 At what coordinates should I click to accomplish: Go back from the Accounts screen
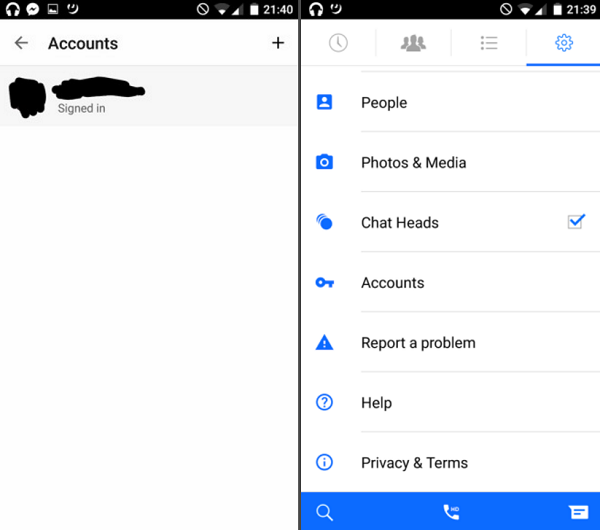point(21,44)
